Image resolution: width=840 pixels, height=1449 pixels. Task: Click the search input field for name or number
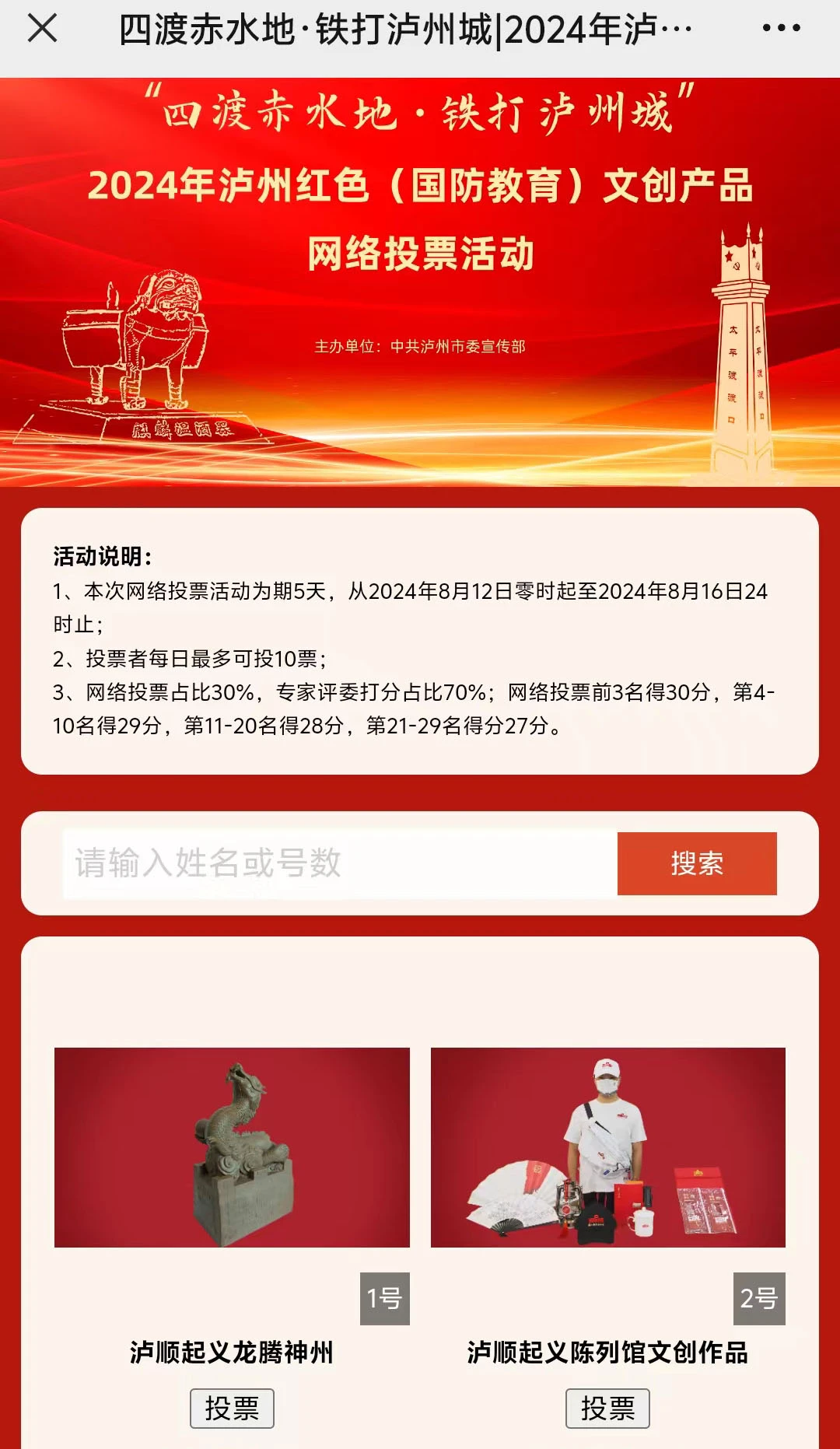click(334, 863)
